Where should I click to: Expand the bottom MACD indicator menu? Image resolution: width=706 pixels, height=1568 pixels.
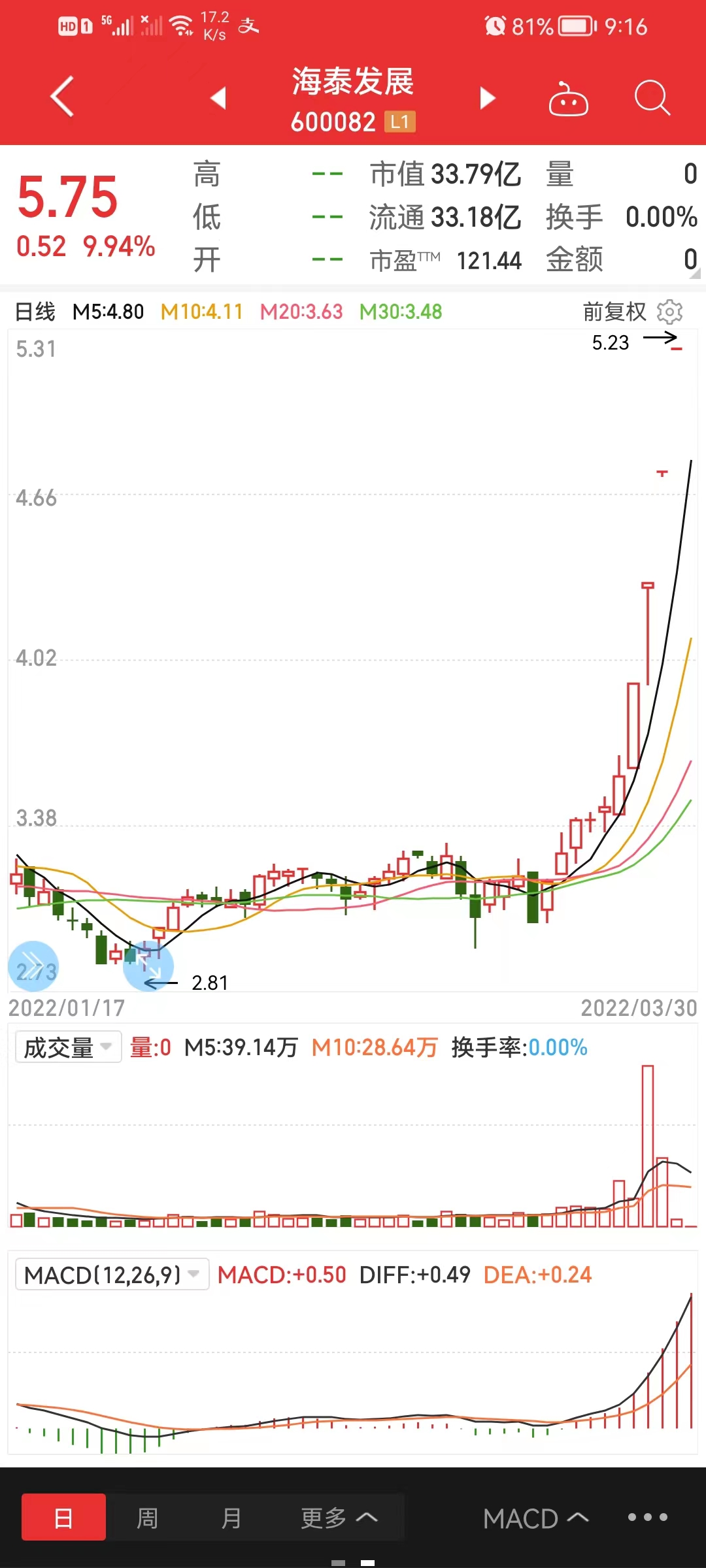tap(535, 1518)
